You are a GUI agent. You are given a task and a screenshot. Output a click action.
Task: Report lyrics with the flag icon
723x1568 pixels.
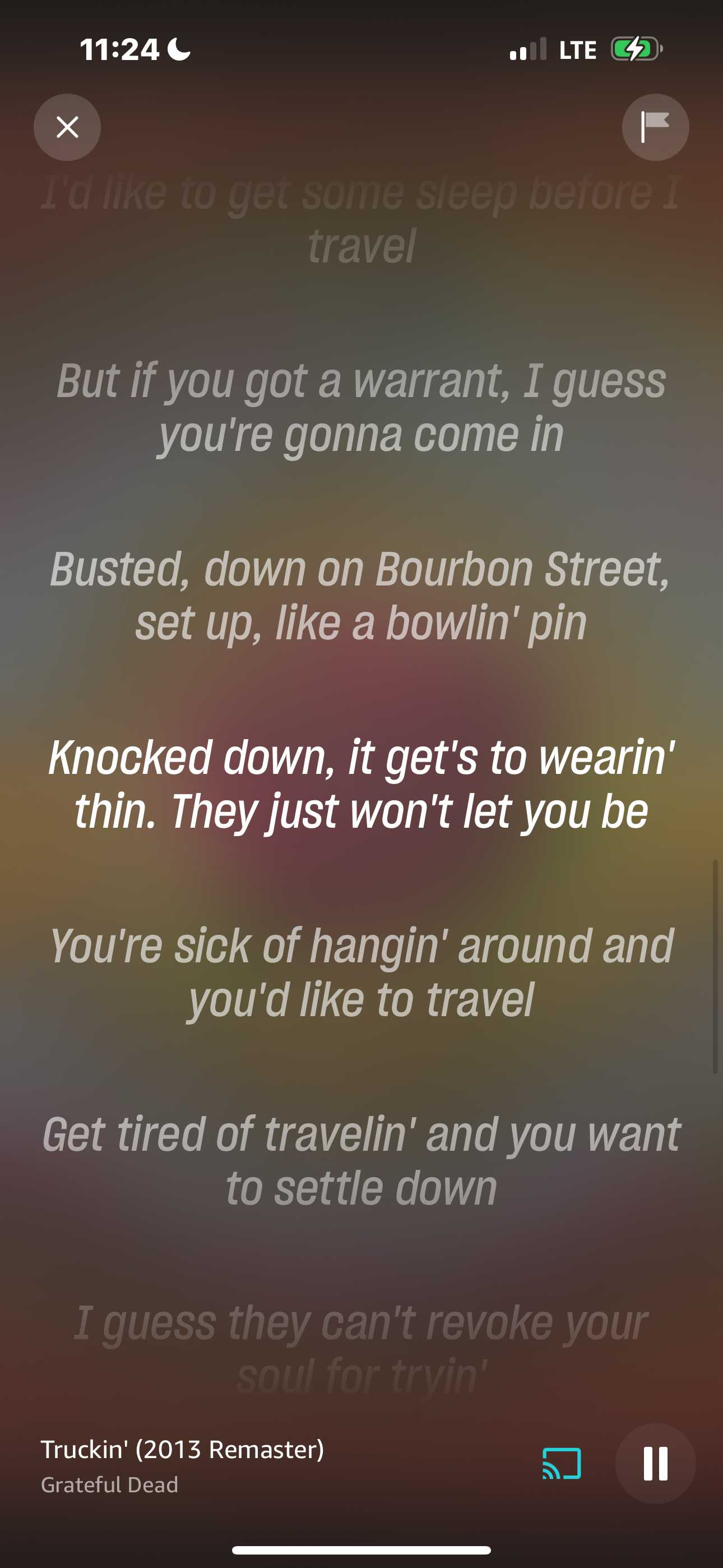click(x=655, y=127)
